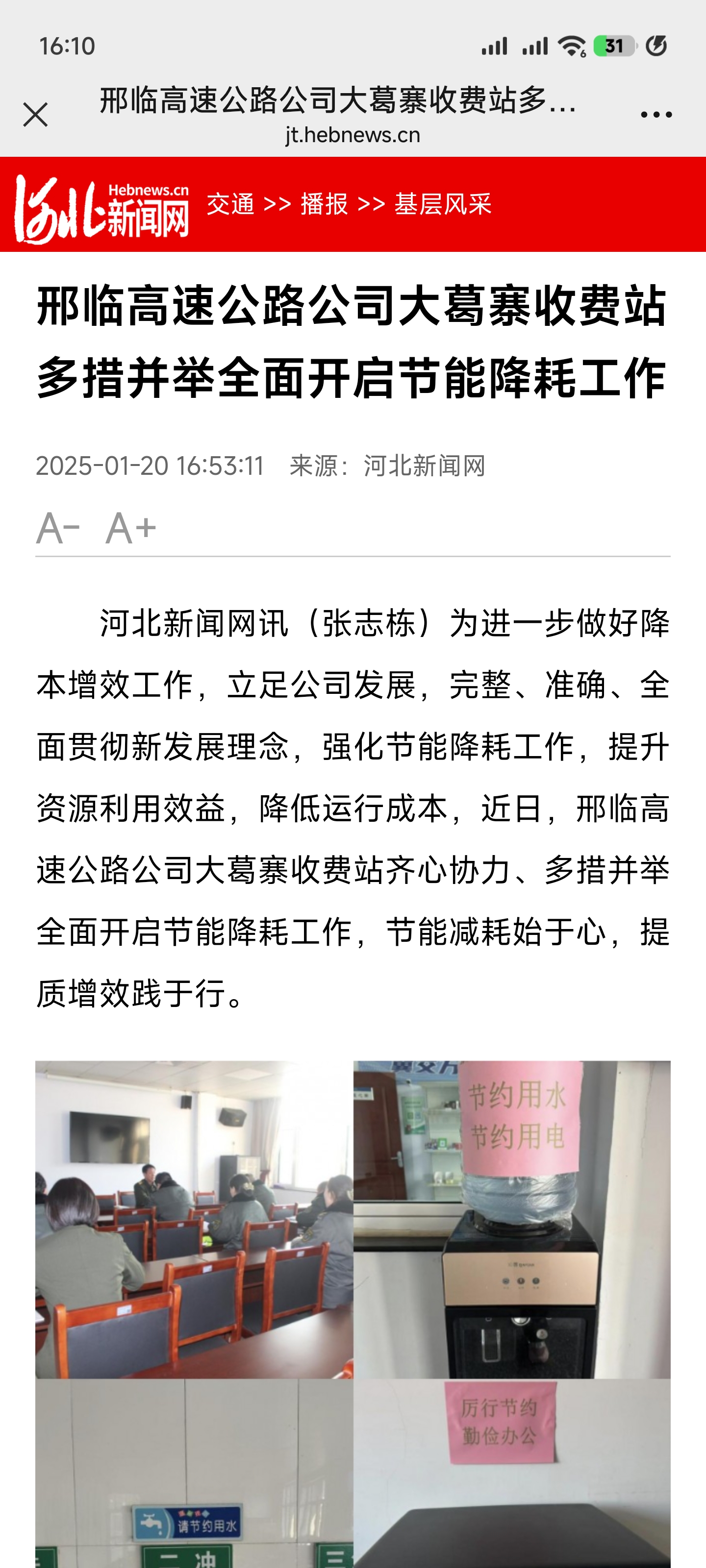Go to the 播报 section
This screenshot has height=1568, width=706.
[324, 204]
